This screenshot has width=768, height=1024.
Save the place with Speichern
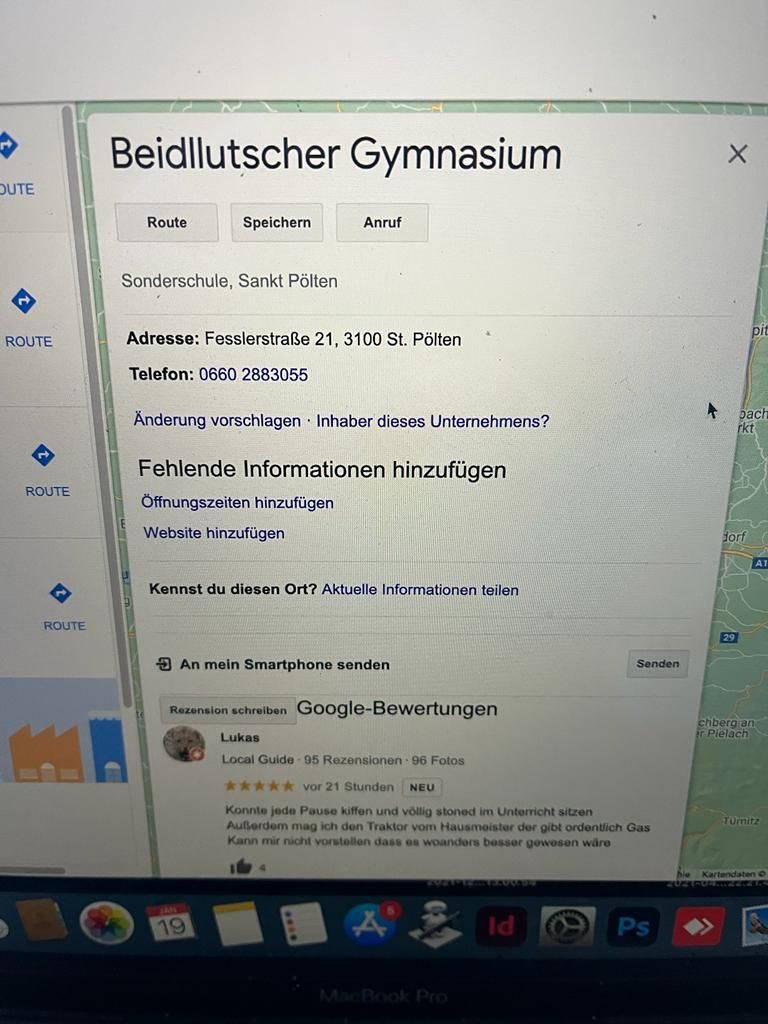tap(277, 223)
